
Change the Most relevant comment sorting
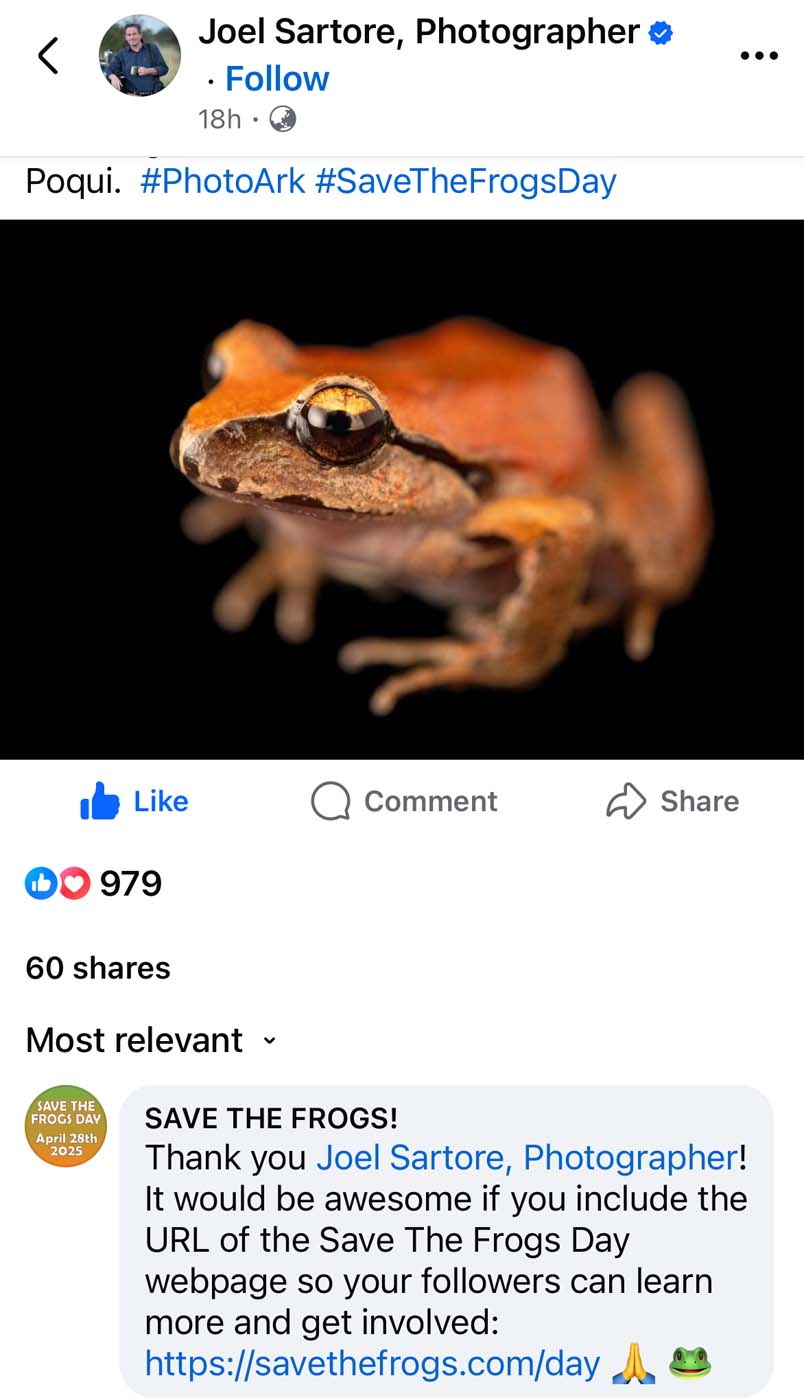[x=151, y=1040]
